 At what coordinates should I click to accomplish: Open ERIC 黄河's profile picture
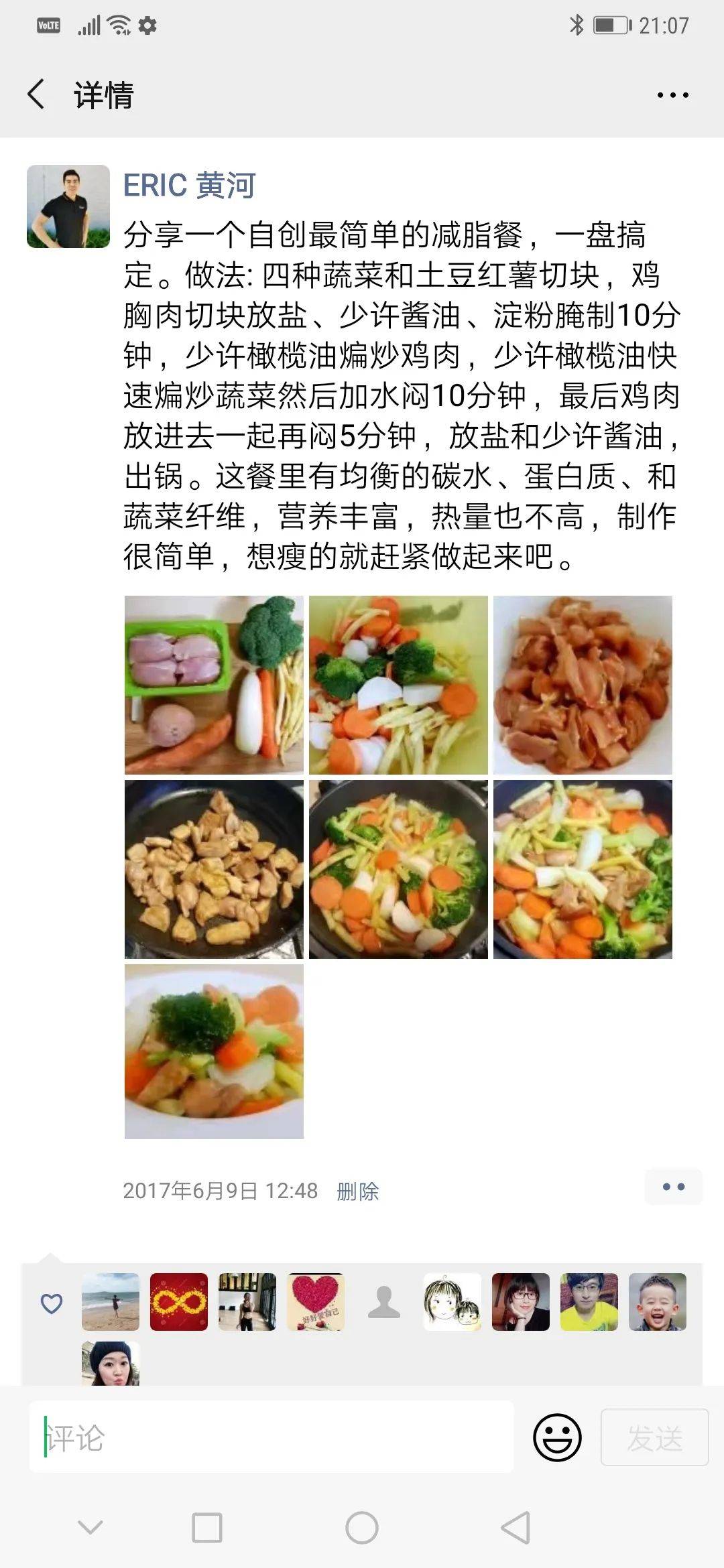(68, 206)
